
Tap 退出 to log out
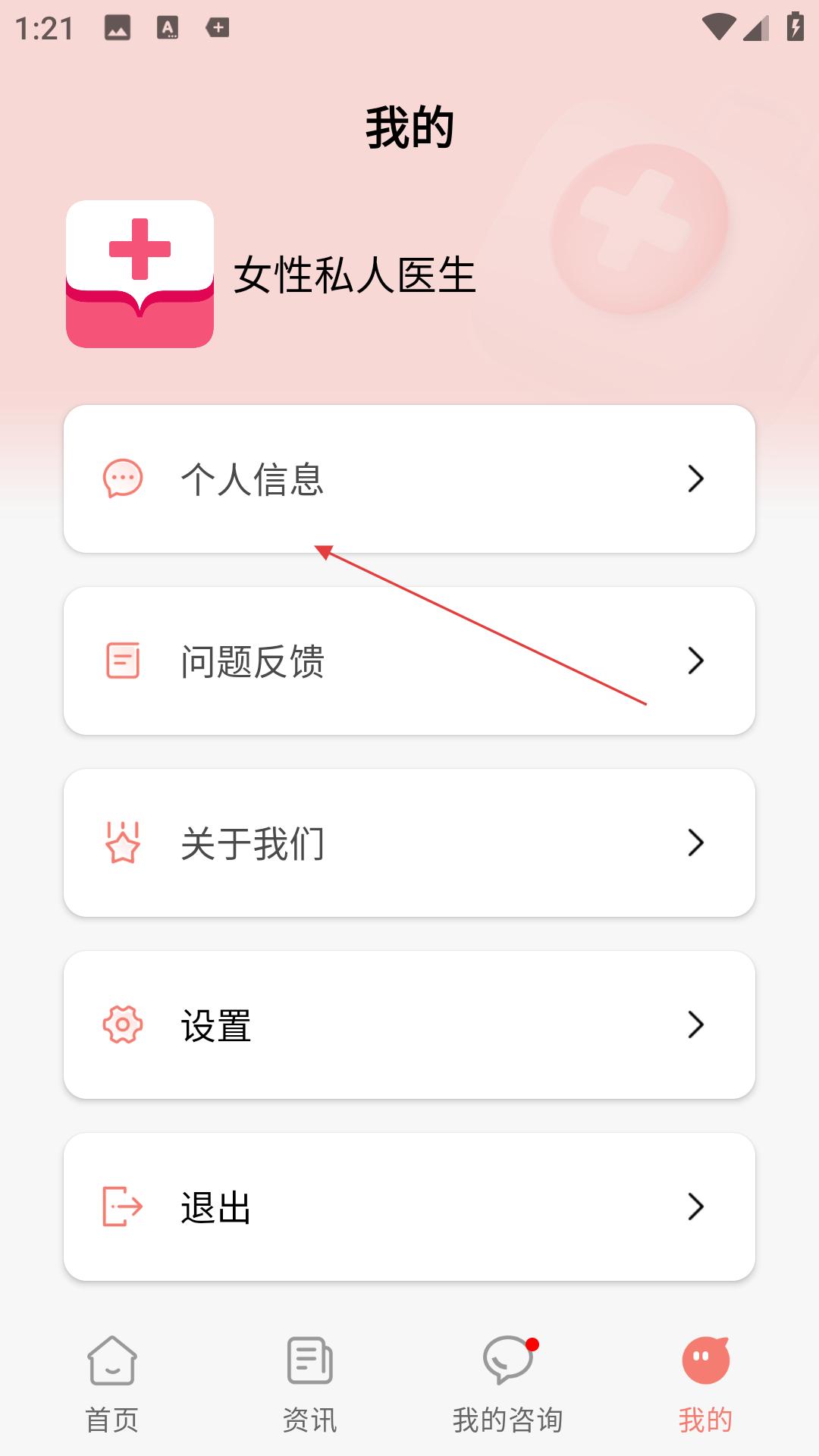(409, 1207)
